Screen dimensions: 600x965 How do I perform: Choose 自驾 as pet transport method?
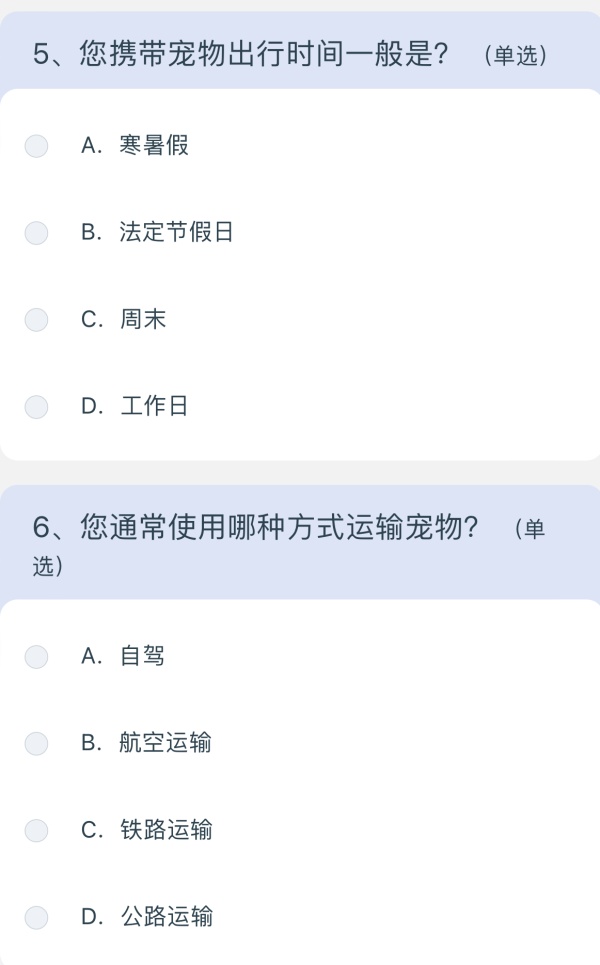tap(36, 657)
